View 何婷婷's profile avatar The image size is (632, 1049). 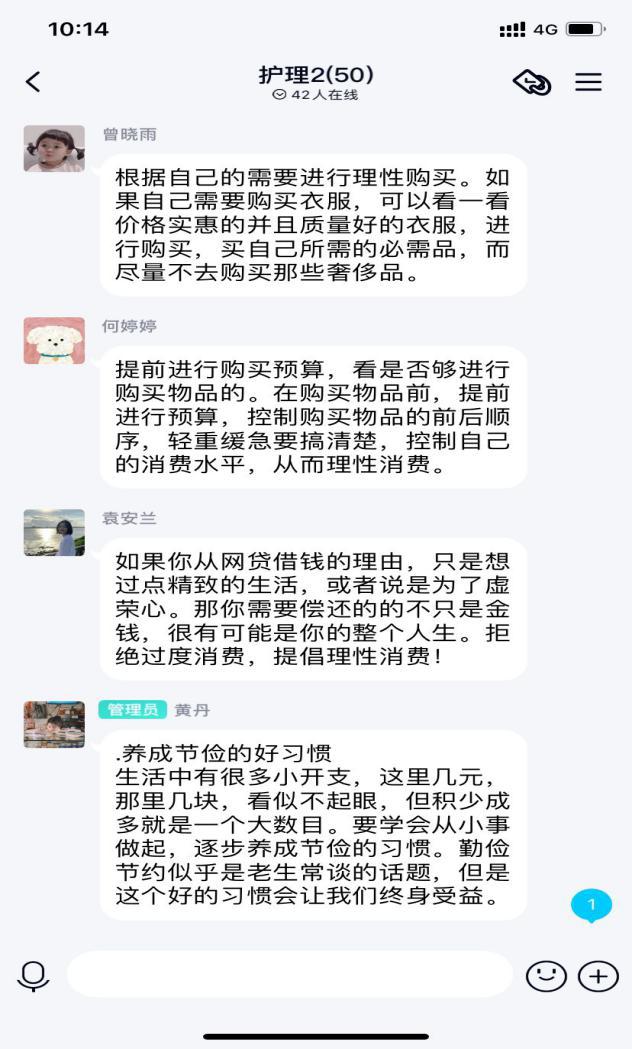[x=54, y=341]
